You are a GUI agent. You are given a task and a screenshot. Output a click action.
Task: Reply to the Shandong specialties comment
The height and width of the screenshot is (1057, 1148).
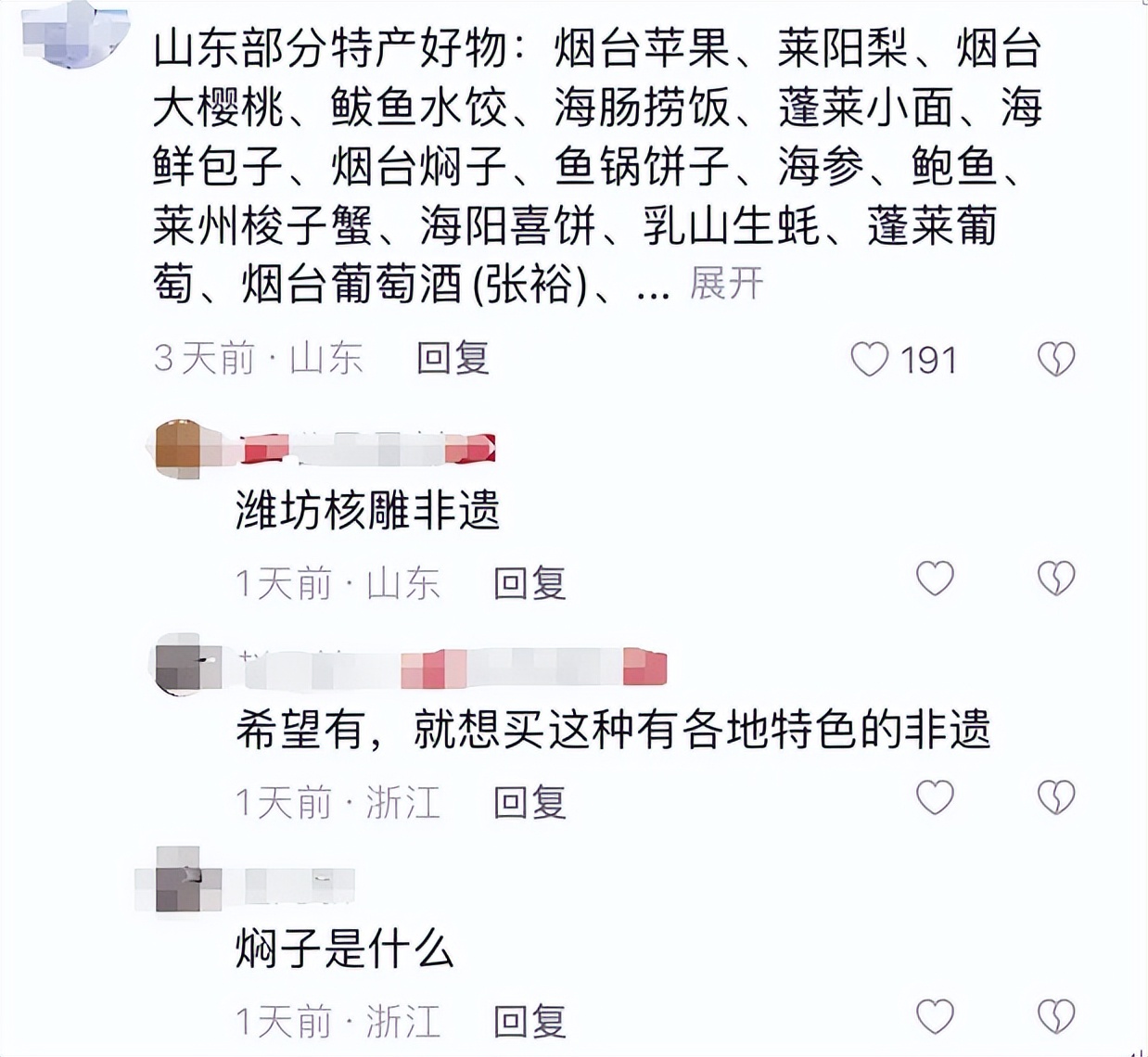[453, 358]
